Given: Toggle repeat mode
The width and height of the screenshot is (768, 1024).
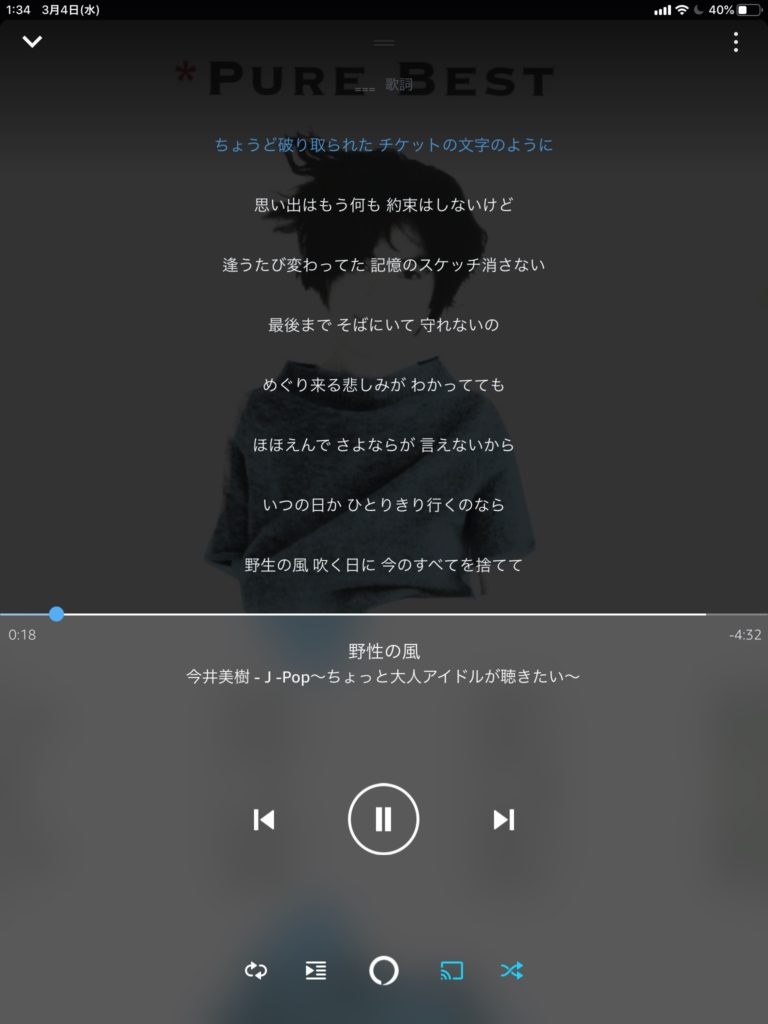Looking at the screenshot, I should click(256, 970).
